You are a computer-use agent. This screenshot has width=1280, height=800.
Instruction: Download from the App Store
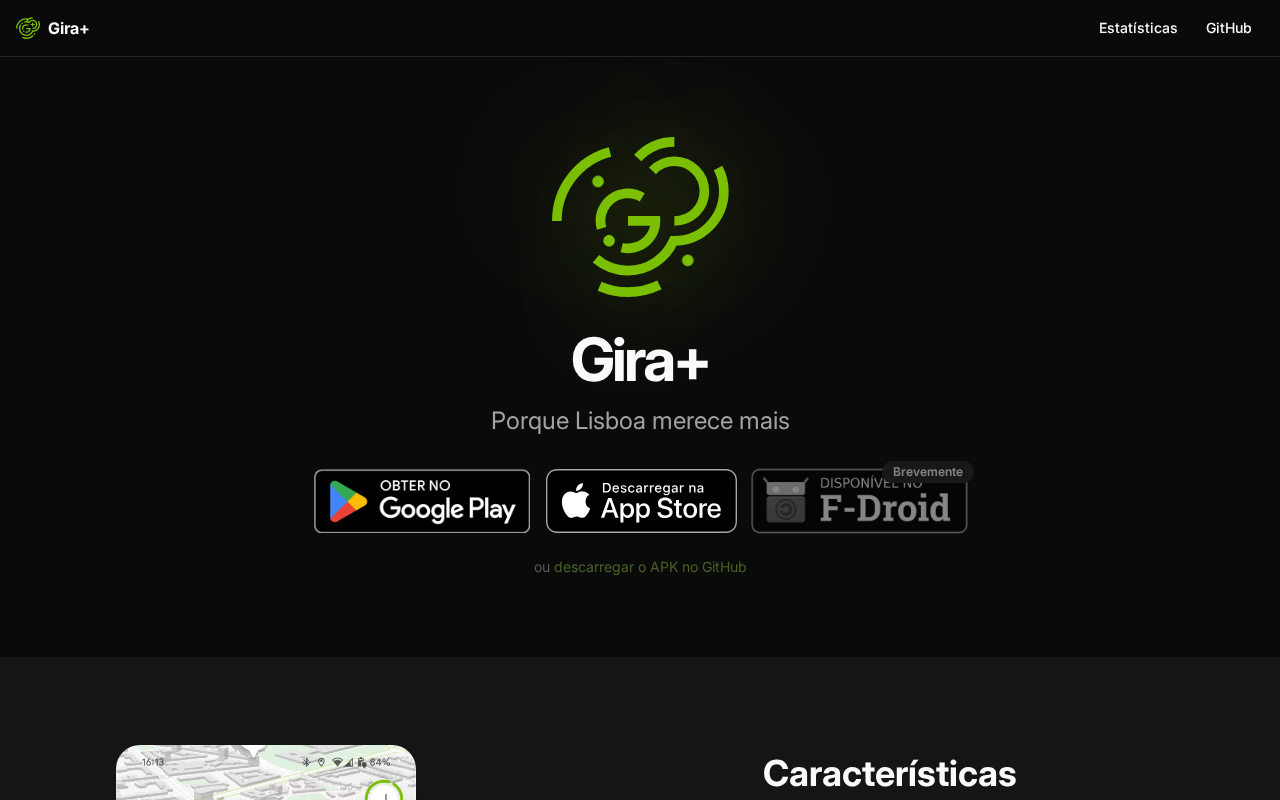(x=641, y=501)
